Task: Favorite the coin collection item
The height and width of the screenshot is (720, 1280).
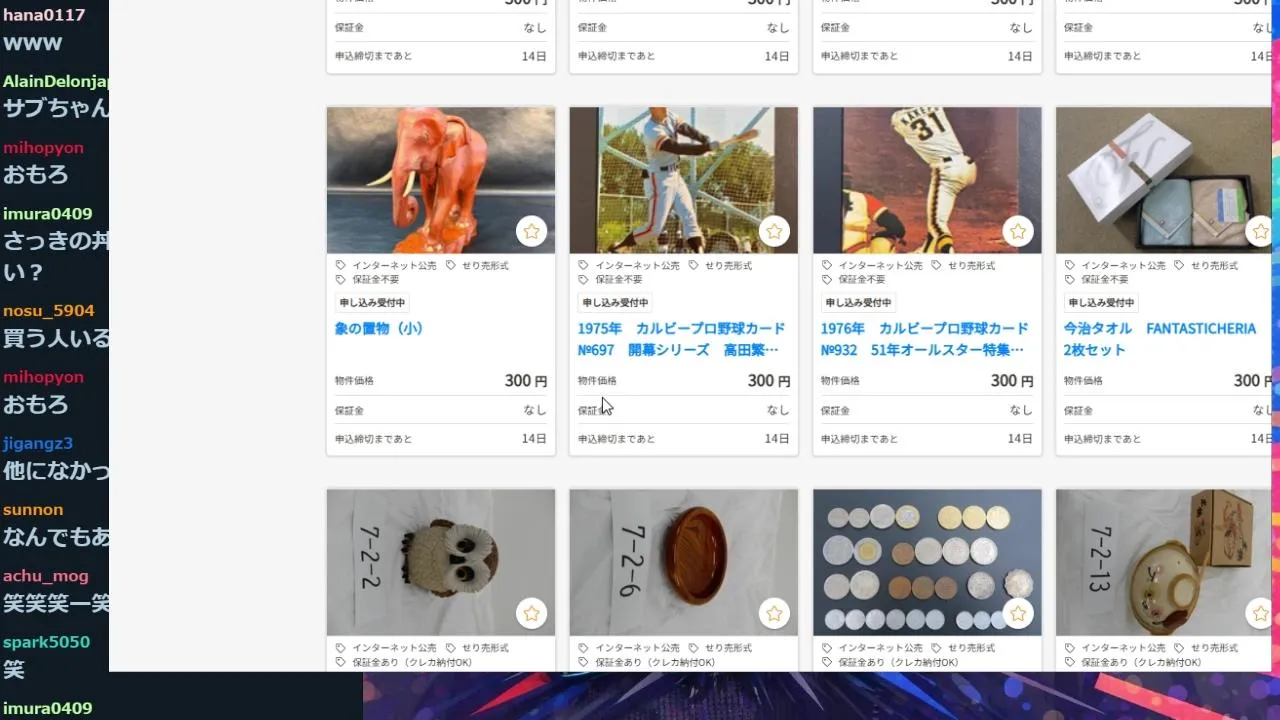Action: click(x=1017, y=613)
